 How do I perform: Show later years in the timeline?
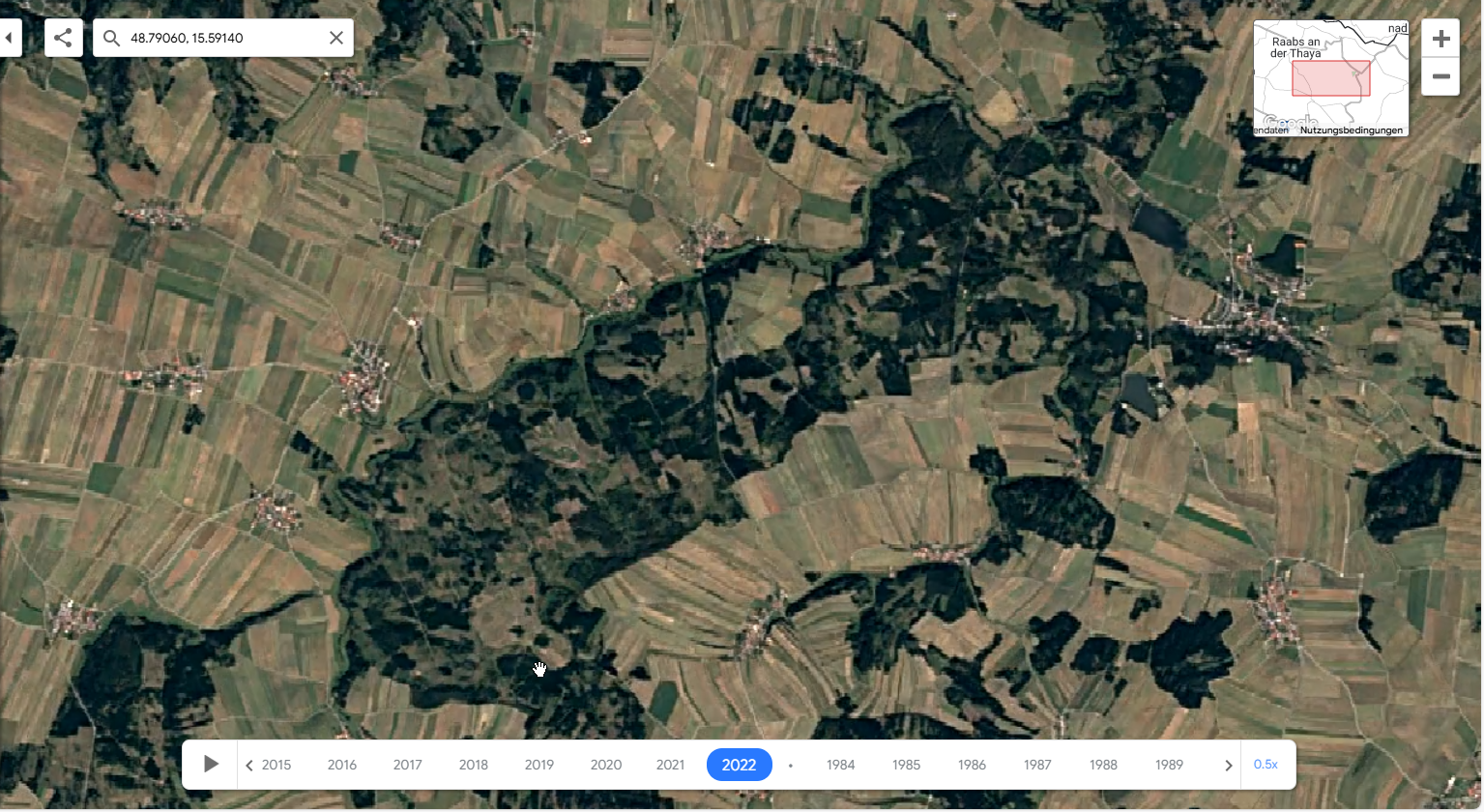point(1228,766)
